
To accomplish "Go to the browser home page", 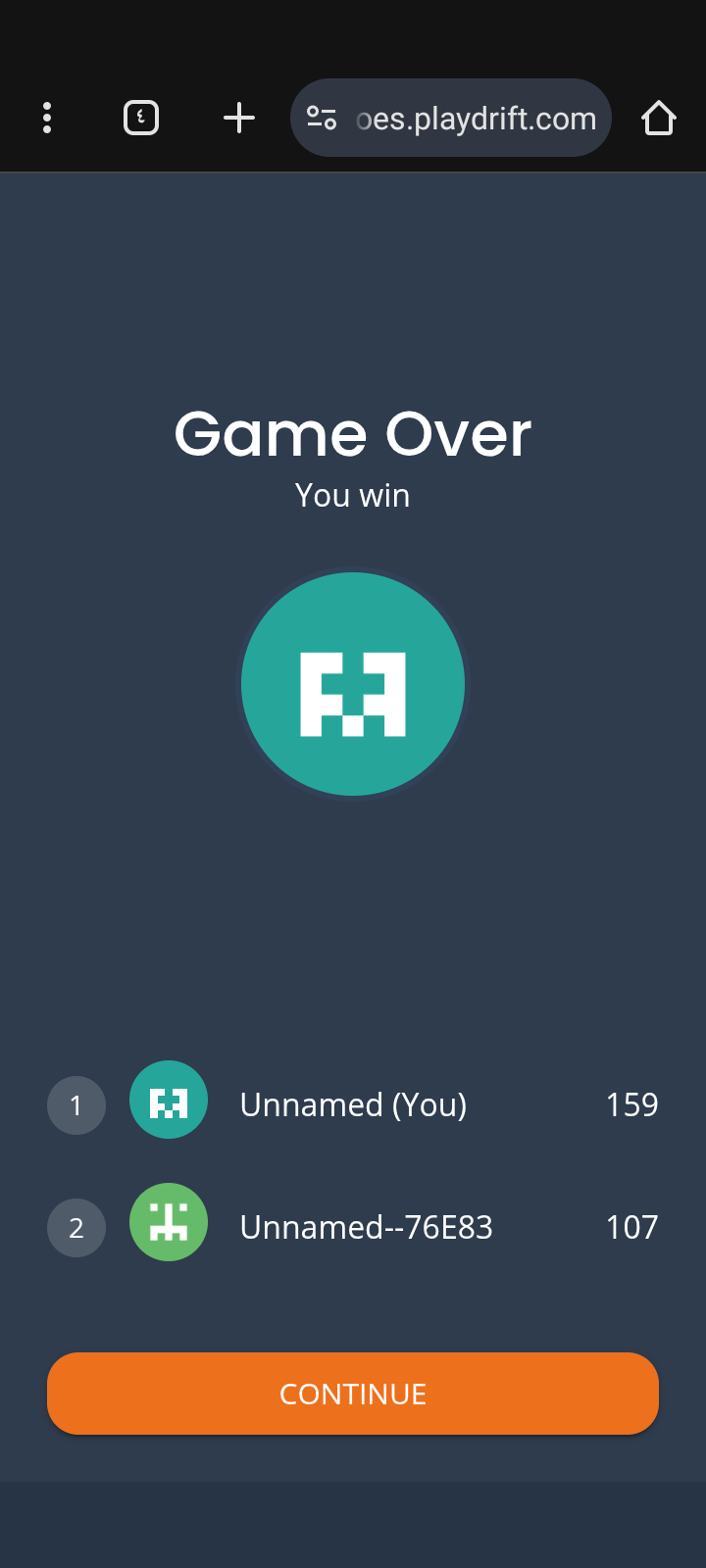I will pyautogui.click(x=658, y=119).
